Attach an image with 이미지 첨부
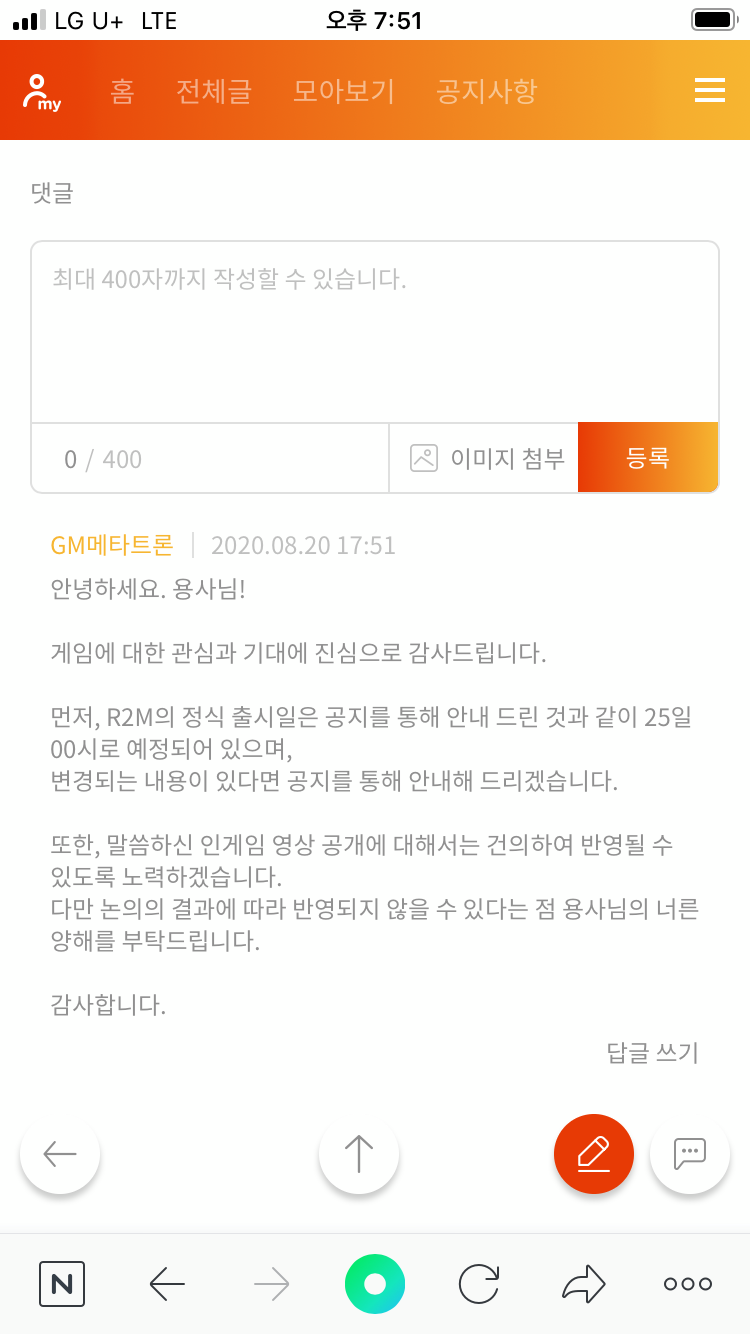 click(486, 458)
